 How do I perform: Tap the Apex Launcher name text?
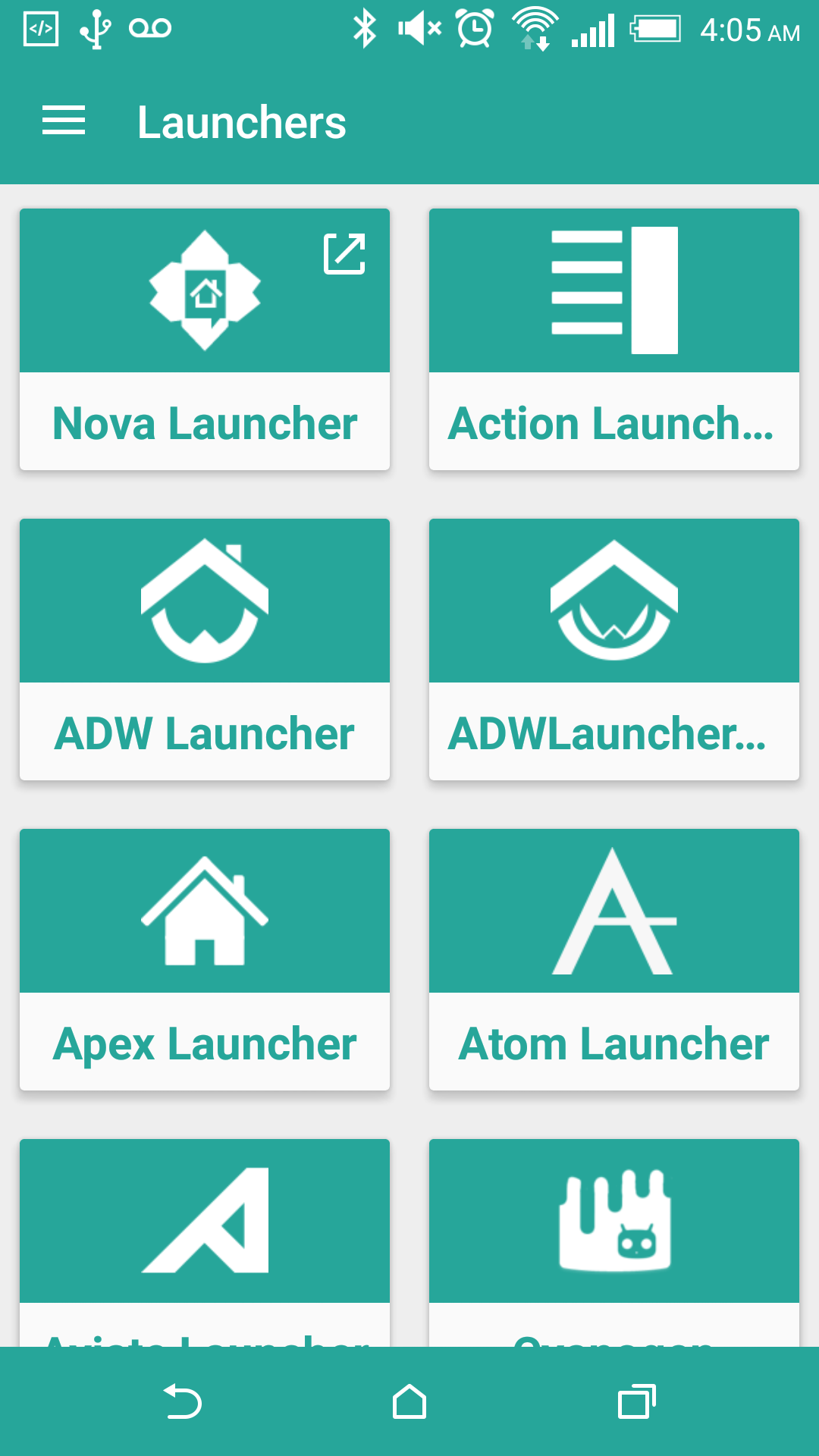(205, 1045)
